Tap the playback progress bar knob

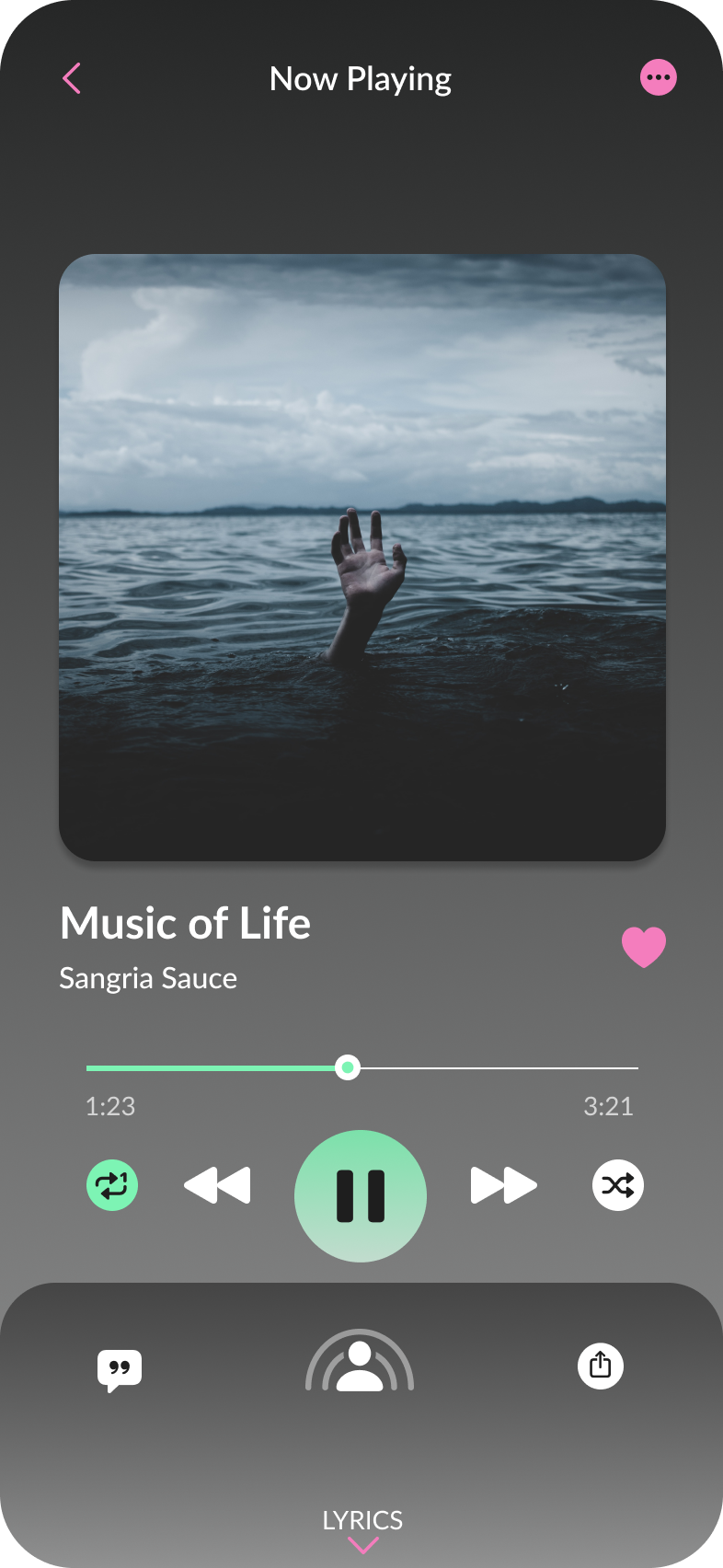(348, 1067)
